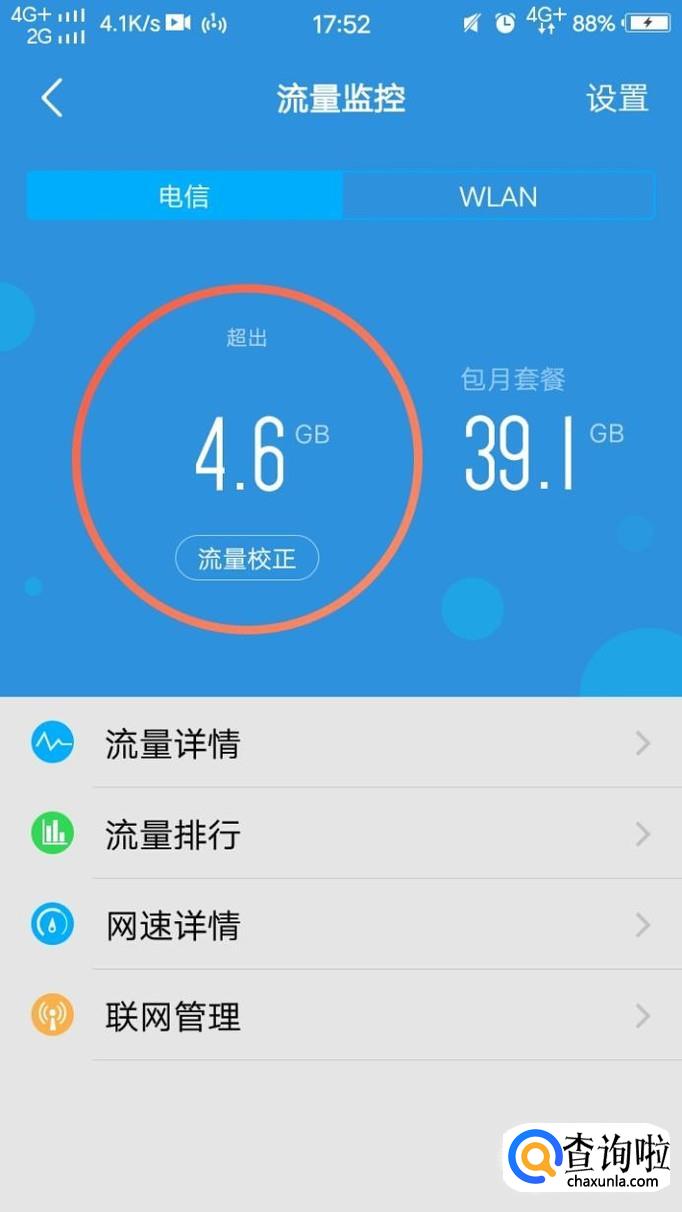Open the 联网管理 row
Screen dimensions: 682x1212
pos(340,1016)
